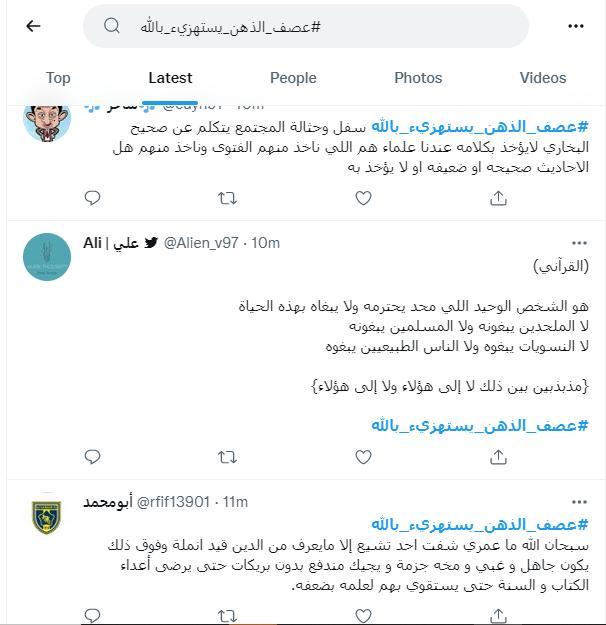
Task: Tap the hashtag search field
Action: pyautogui.click(x=305, y=26)
